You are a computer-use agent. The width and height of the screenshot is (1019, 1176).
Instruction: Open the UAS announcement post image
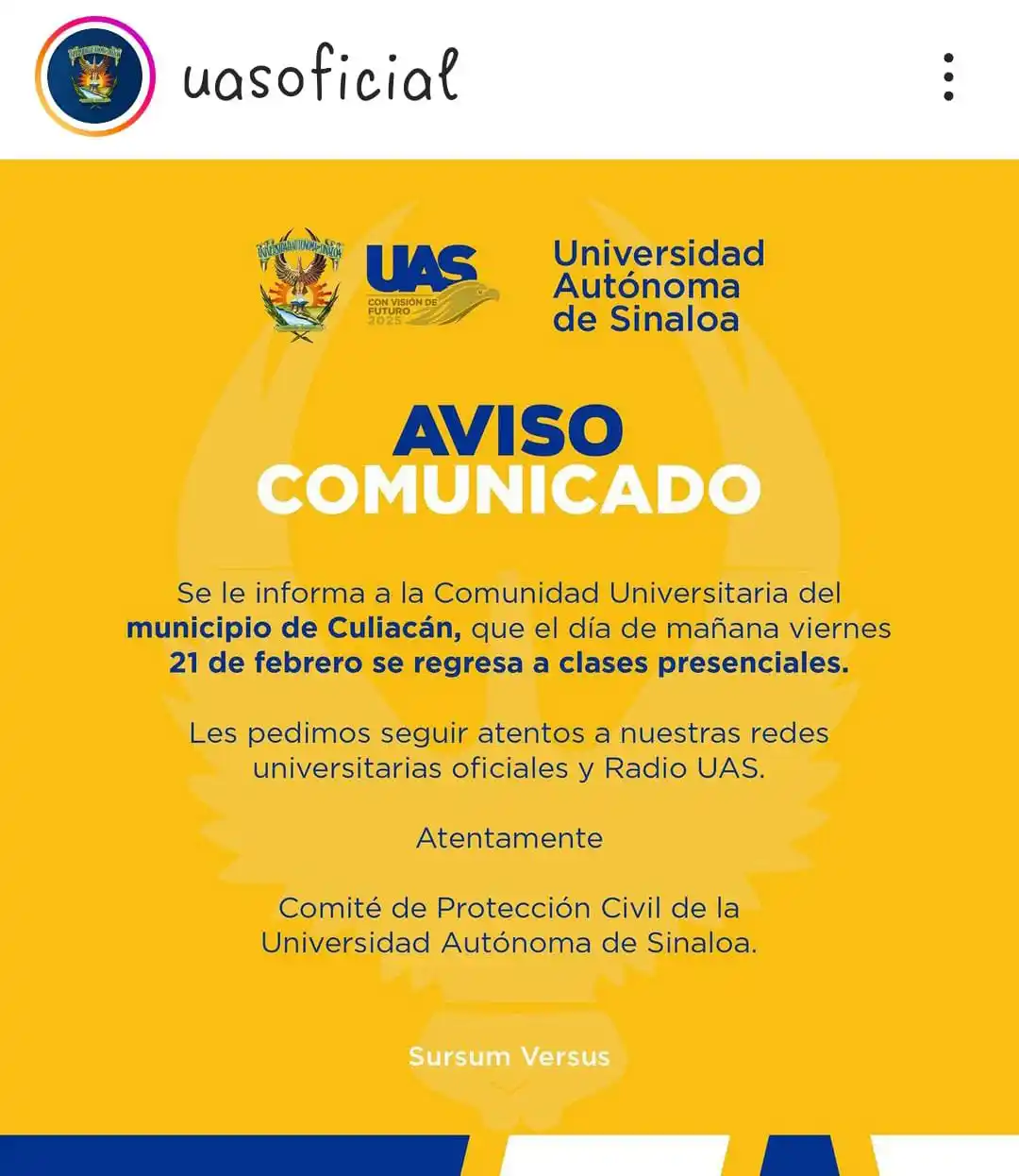point(509,661)
